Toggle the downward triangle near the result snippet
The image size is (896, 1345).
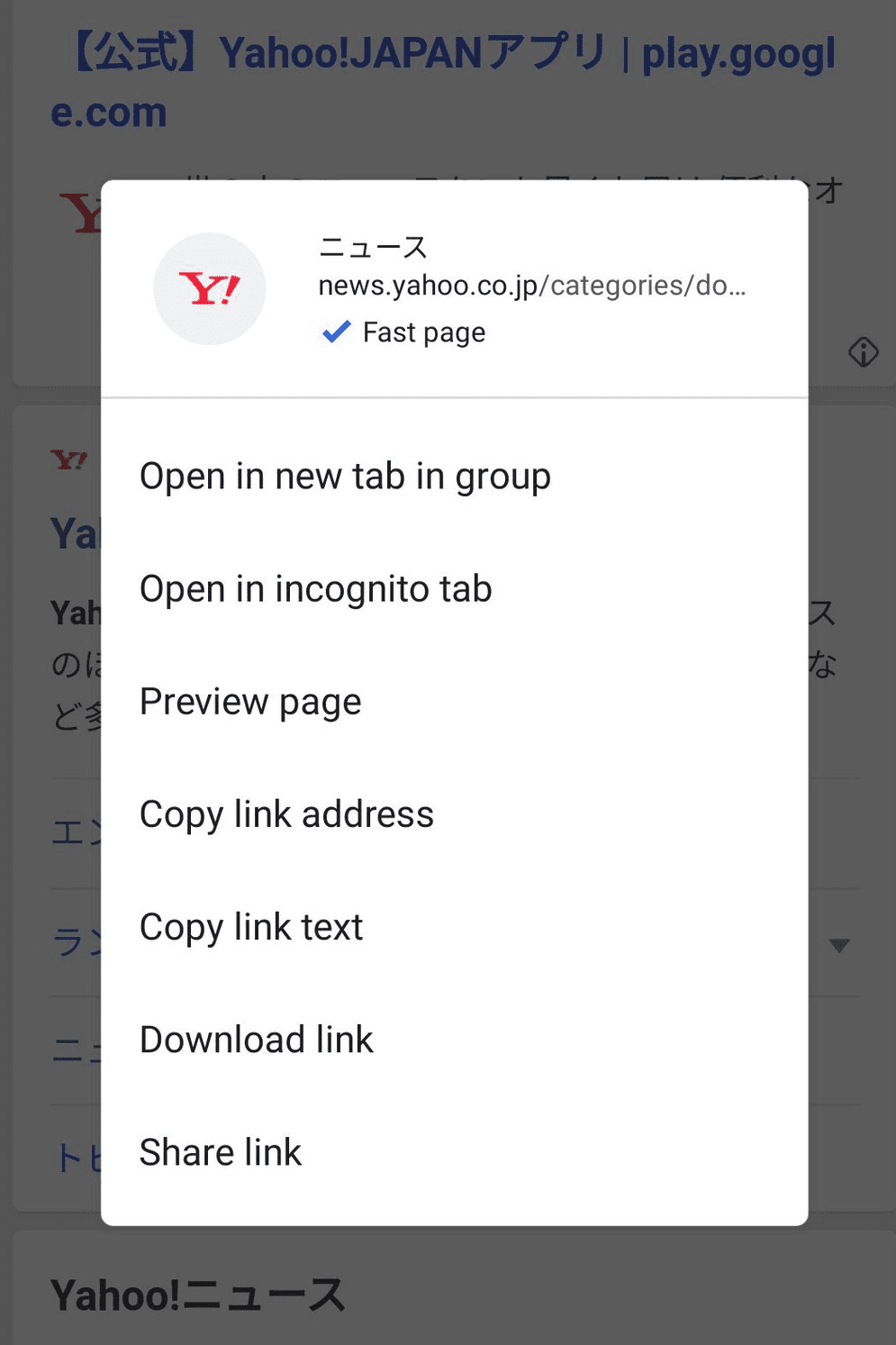coord(839,945)
